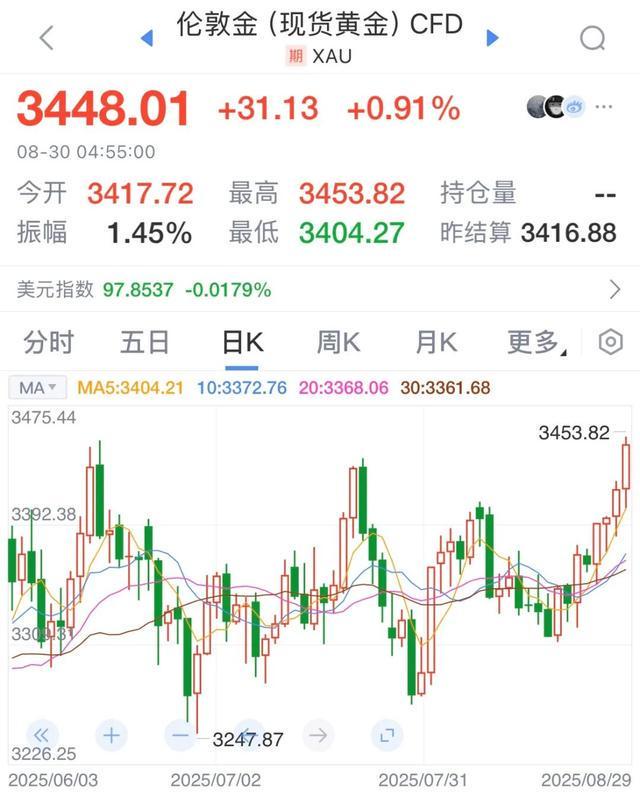Switch to previous instrument with left triangle
Viewport: 640px width, 796px height.
(147, 38)
